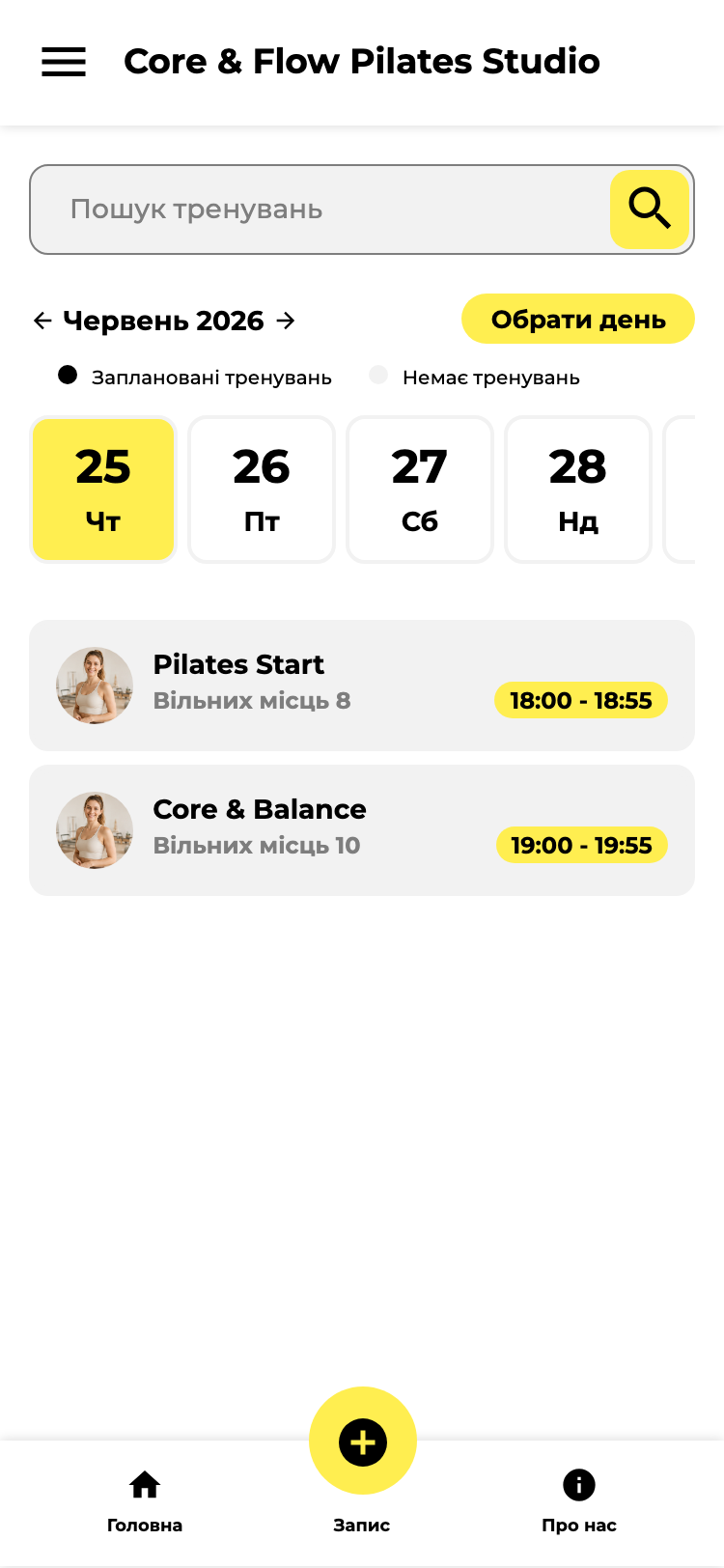Tap the yellow magnifier search button
The image size is (724, 1568).
click(x=650, y=210)
